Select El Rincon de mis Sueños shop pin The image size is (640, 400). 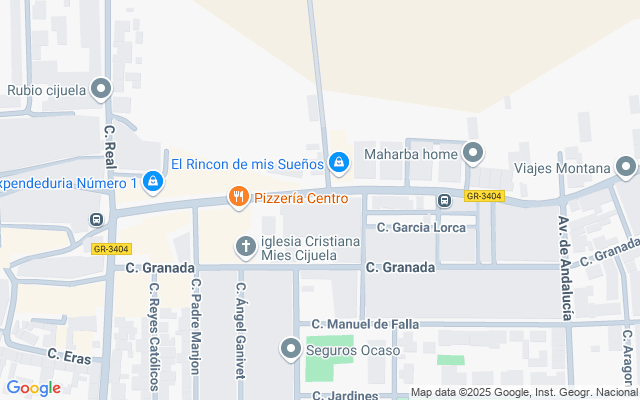pos(339,161)
